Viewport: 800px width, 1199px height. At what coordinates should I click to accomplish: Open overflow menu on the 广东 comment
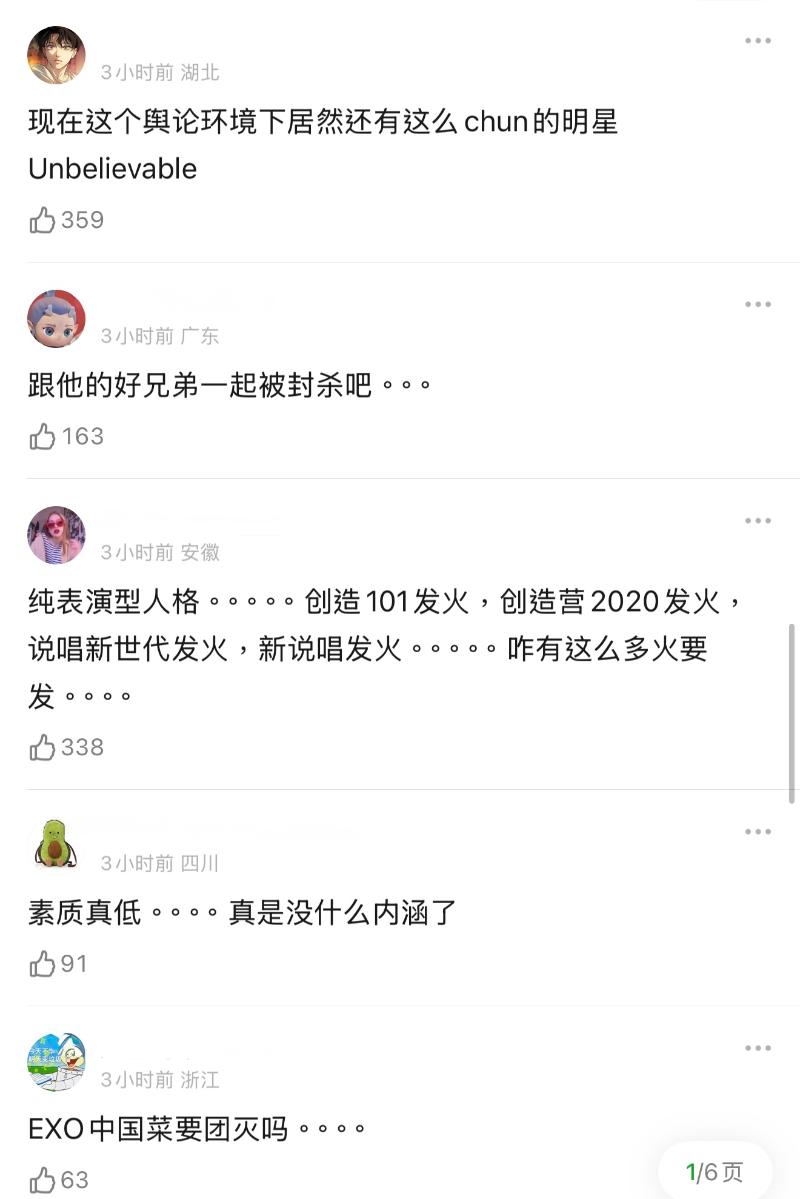[x=758, y=304]
